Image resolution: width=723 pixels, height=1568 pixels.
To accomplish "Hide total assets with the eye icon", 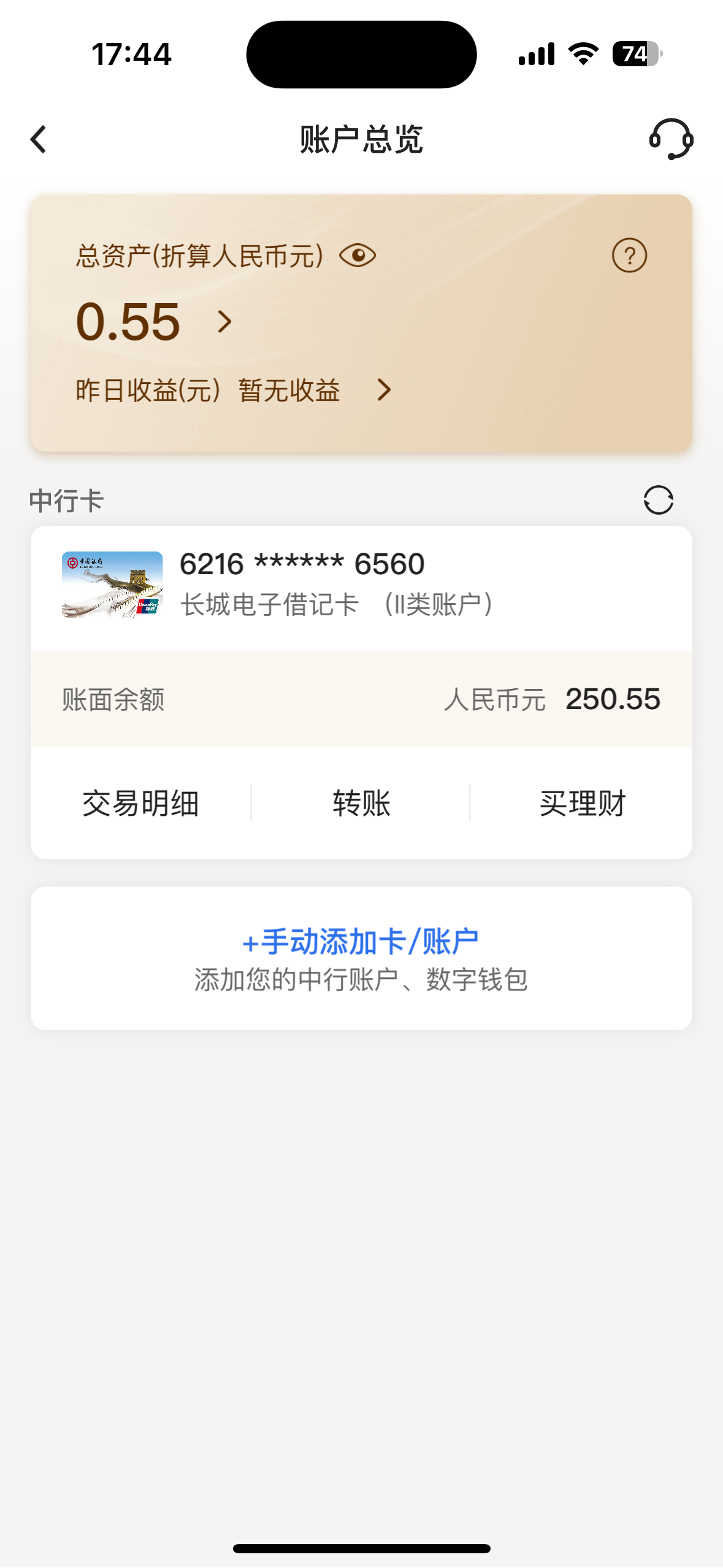I will pyautogui.click(x=358, y=255).
